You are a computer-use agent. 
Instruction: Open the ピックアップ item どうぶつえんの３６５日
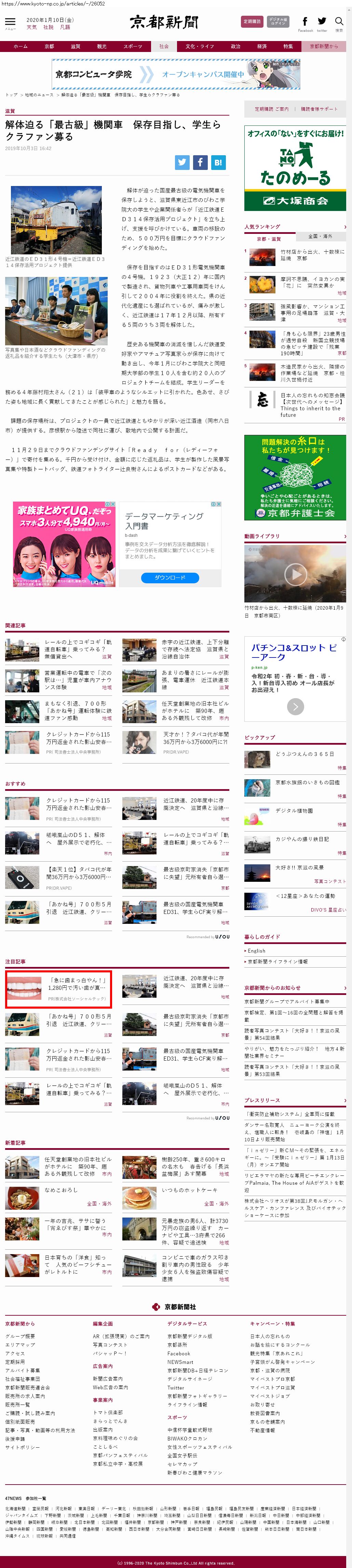[304, 754]
